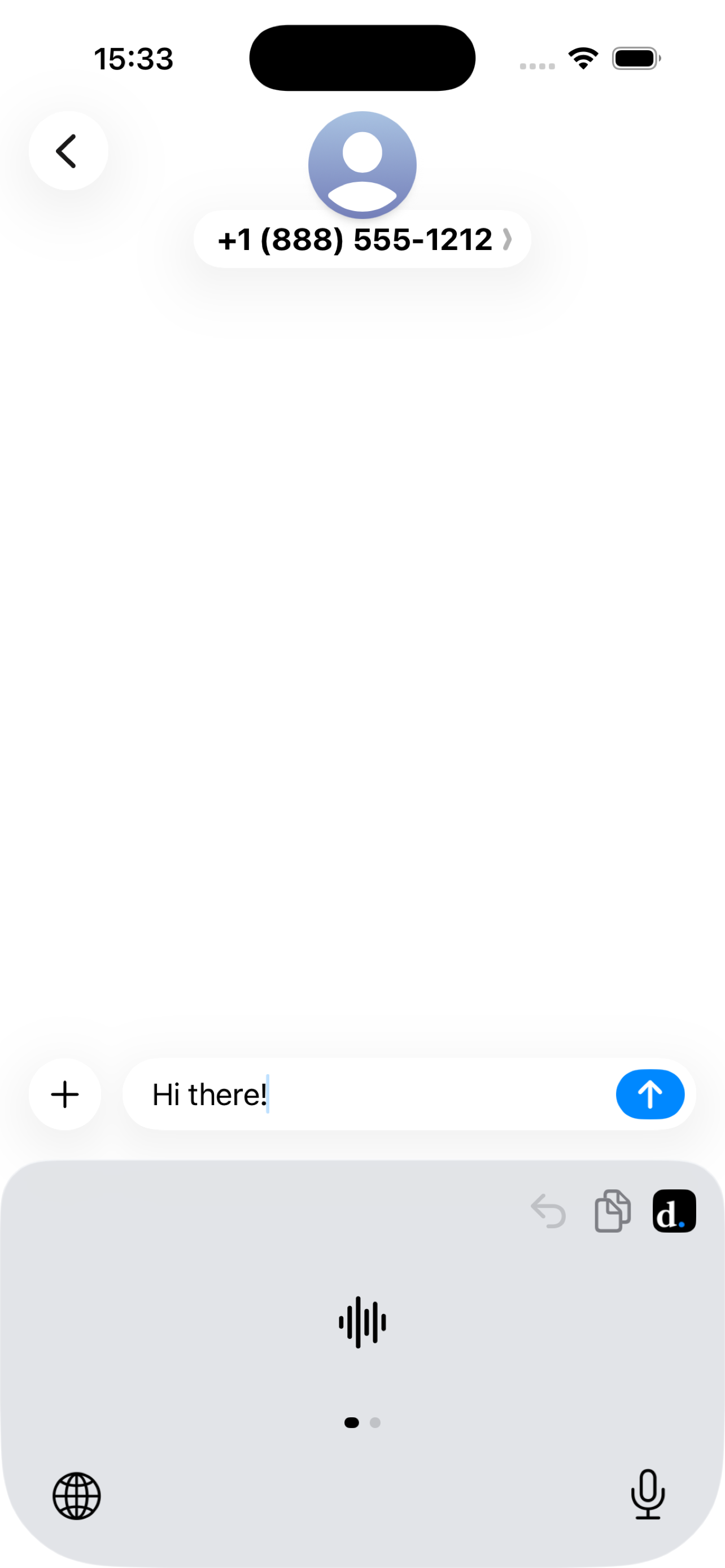
Task: Tap the animated dictation waveform
Action: pyautogui.click(x=361, y=1322)
